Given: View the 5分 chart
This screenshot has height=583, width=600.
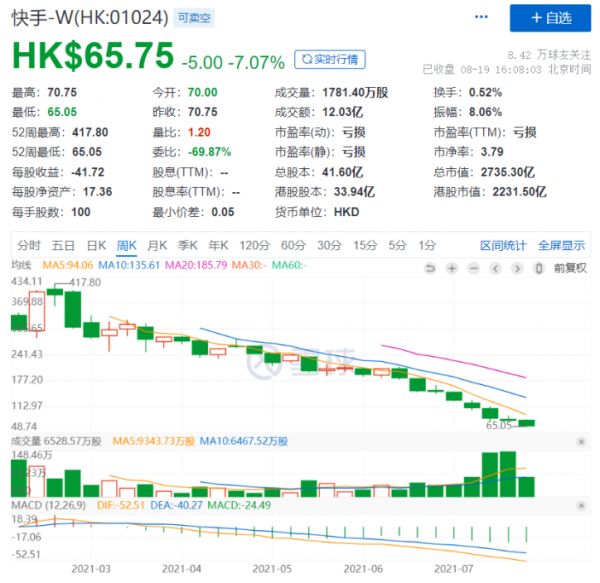Looking at the screenshot, I should pos(397,245).
